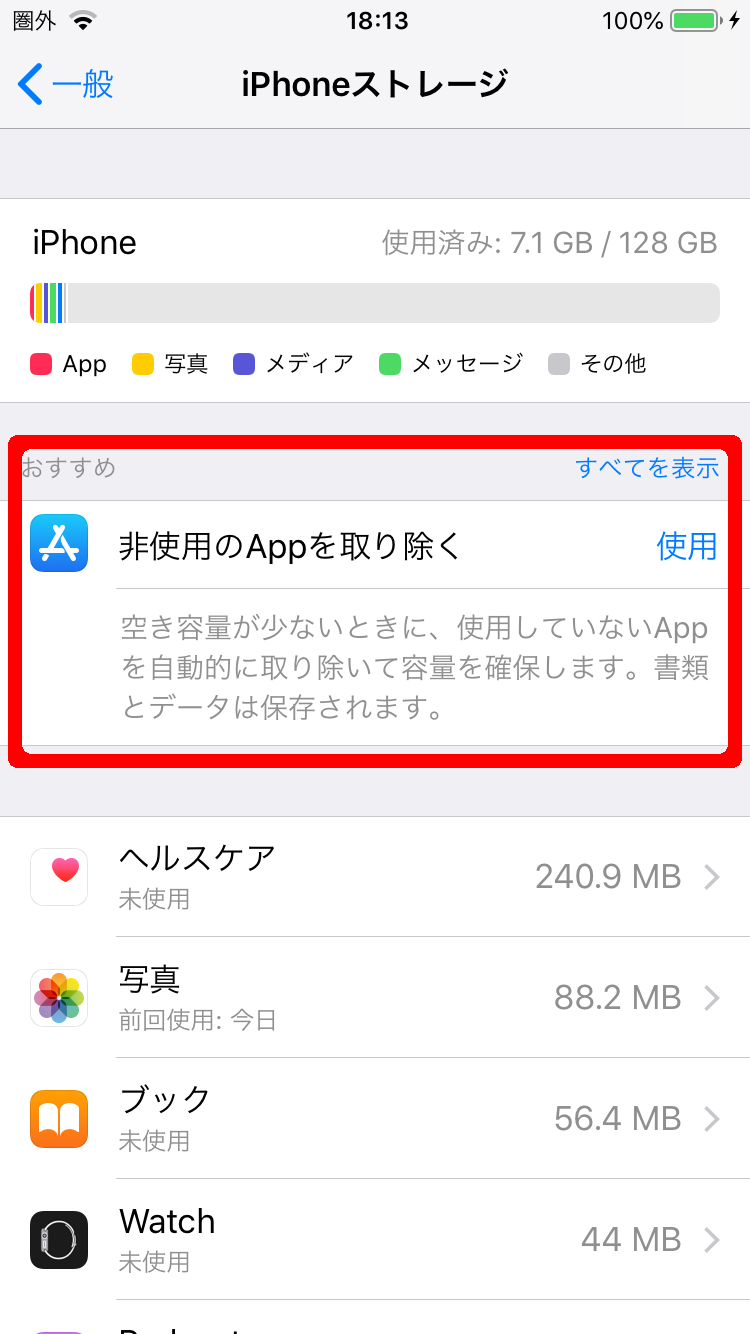View ブック storage usage
Image resolution: width=750 pixels, height=1334 pixels.
click(x=375, y=1118)
